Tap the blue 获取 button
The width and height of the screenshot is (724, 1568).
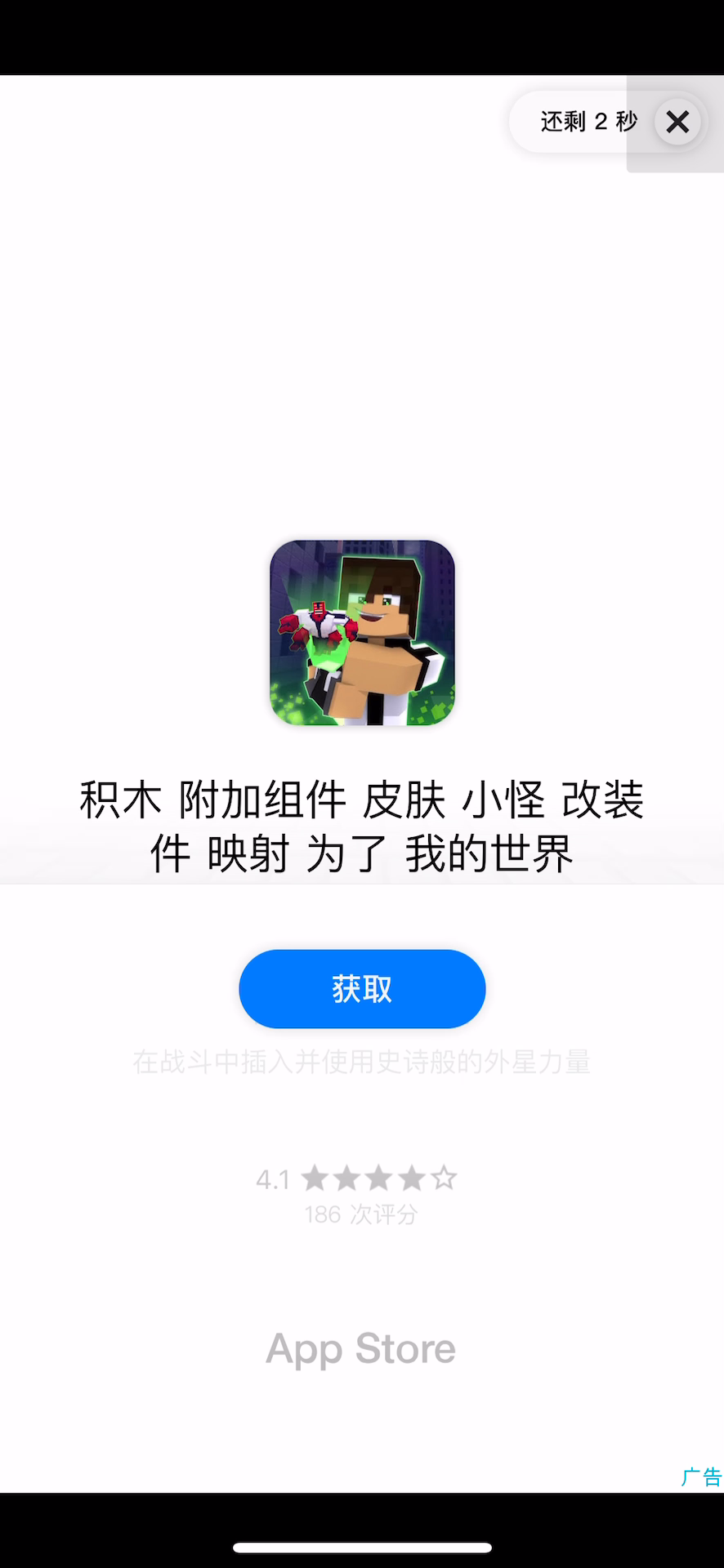click(x=362, y=989)
